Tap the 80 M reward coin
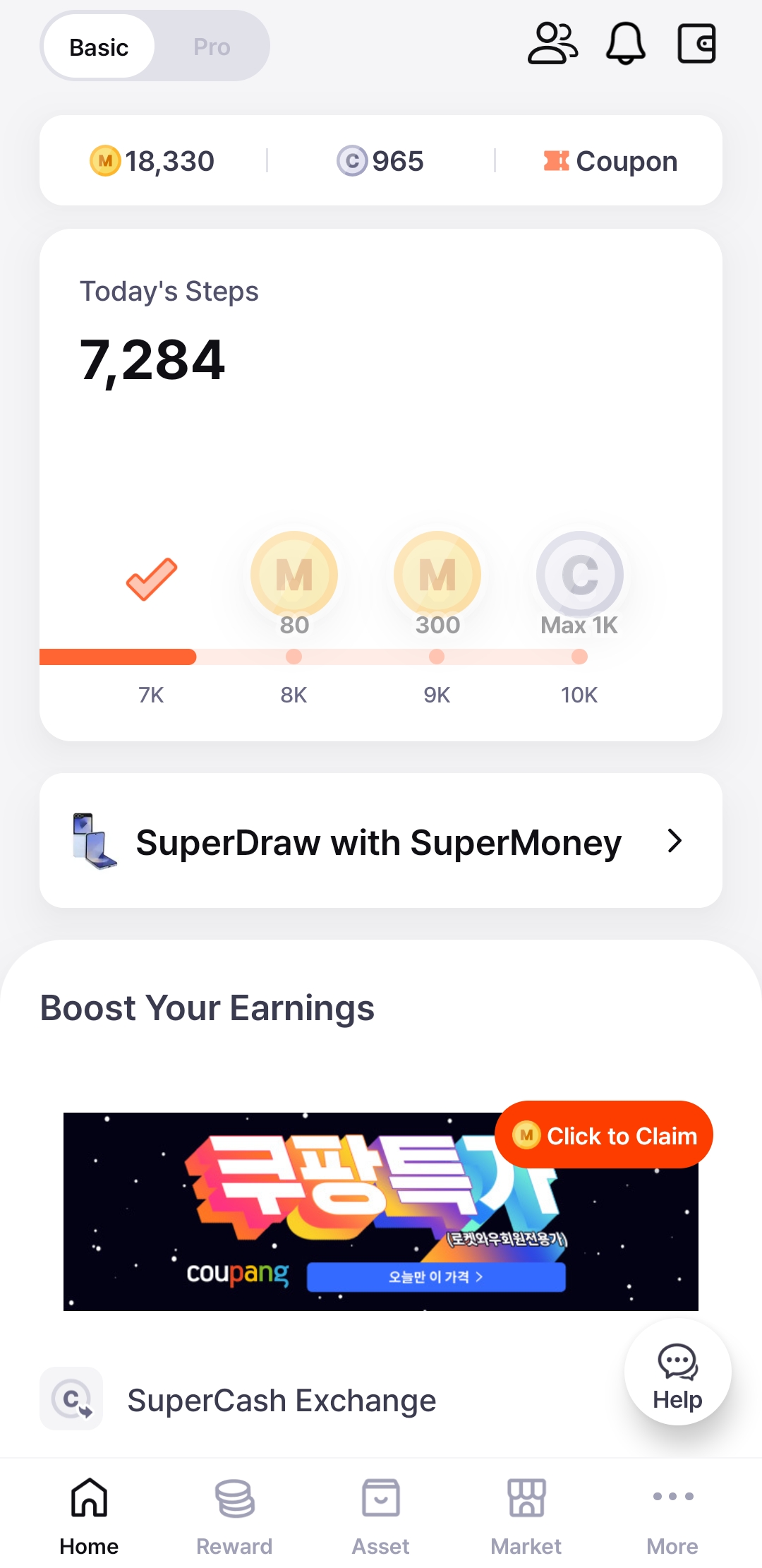The height and width of the screenshot is (1568, 762). pyautogui.click(x=294, y=573)
